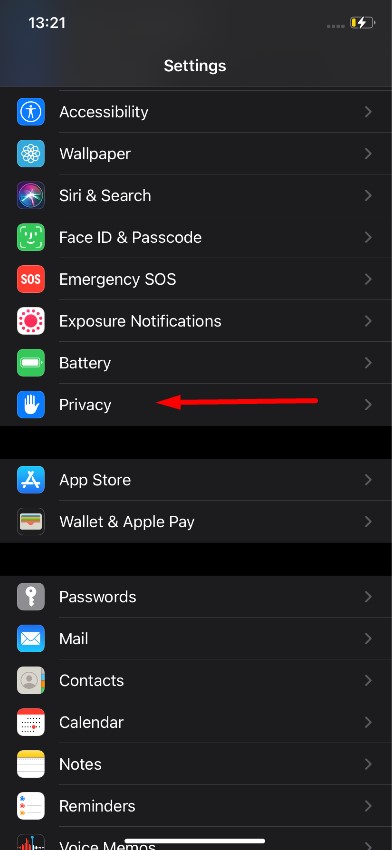Screen dimensions: 392x850
Task: Open Exposure Notifications
Action: [x=196, y=321]
